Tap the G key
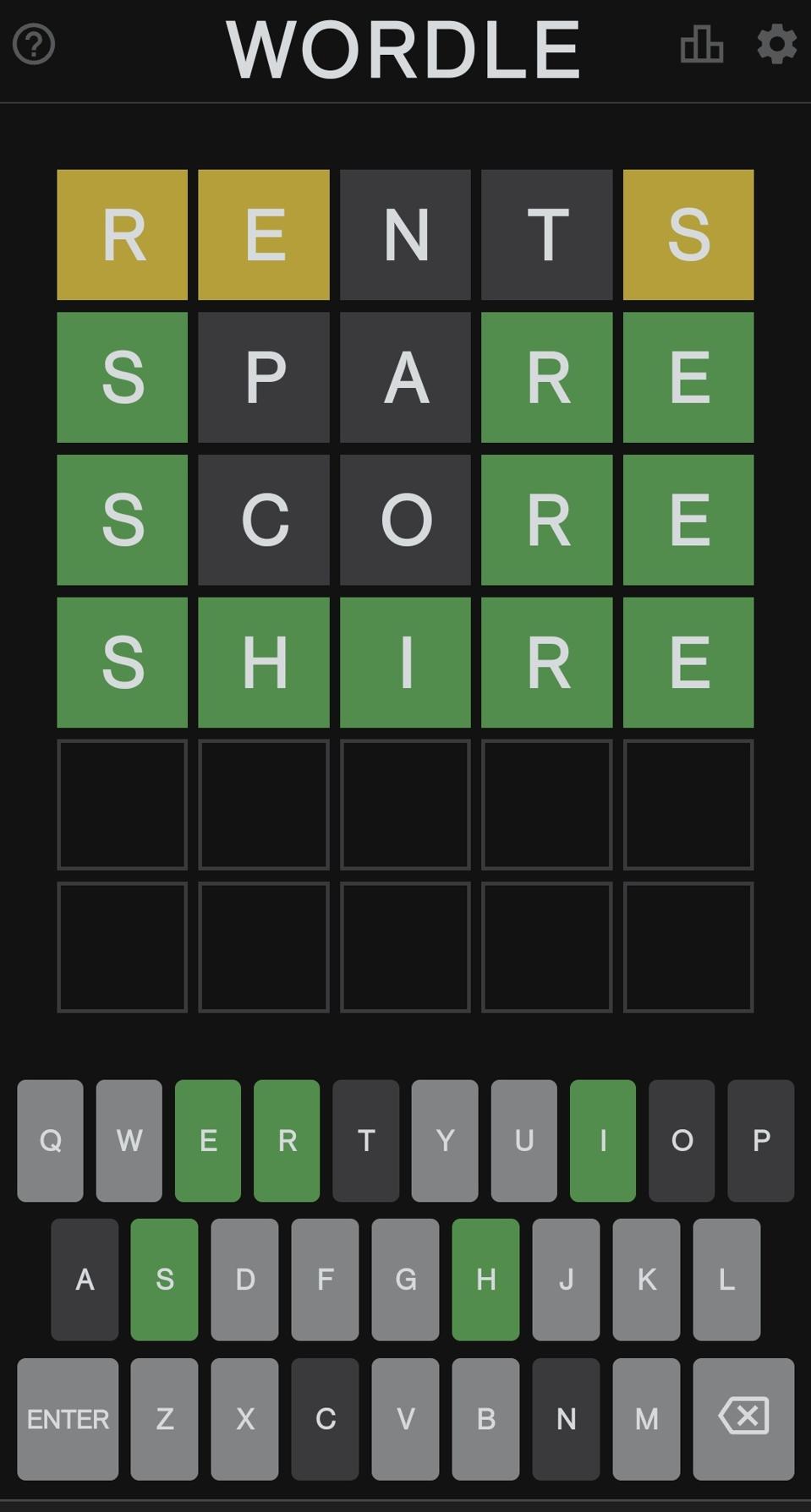This screenshot has height=1512, width=811. pos(405,1279)
